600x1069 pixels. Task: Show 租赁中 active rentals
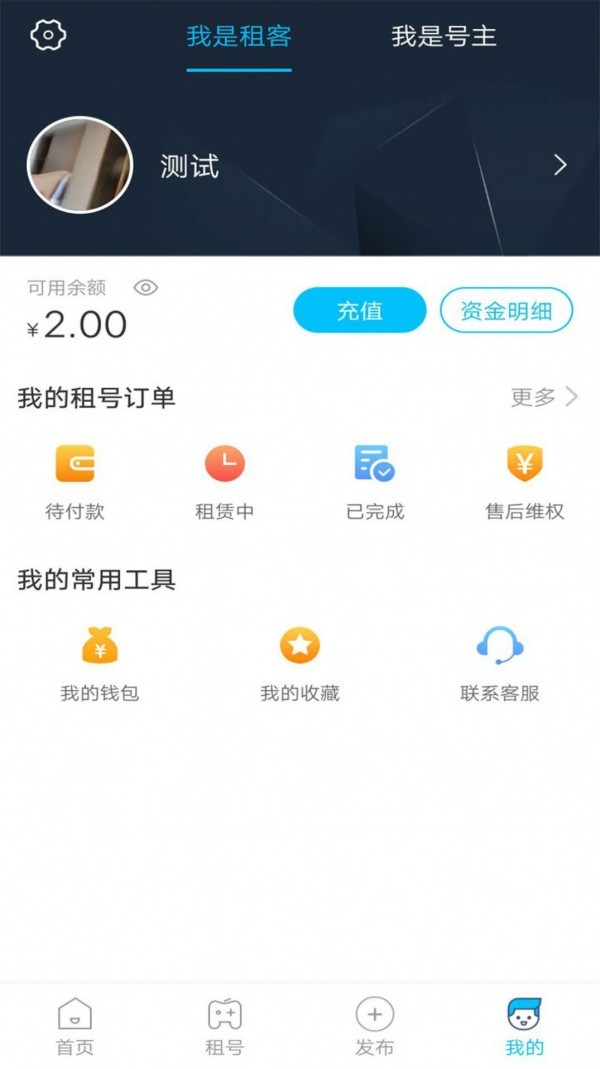click(225, 482)
